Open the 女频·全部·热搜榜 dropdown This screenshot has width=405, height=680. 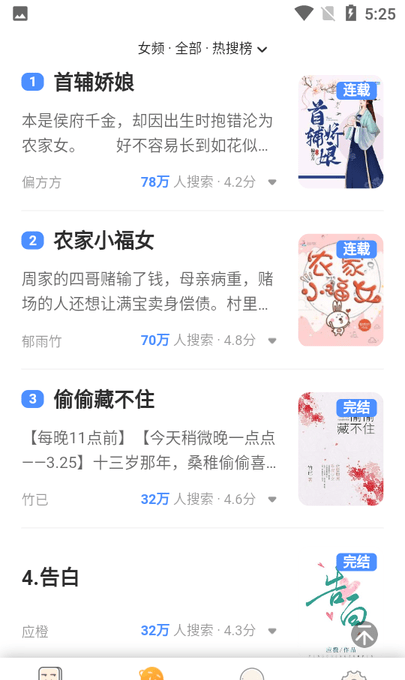[202, 49]
